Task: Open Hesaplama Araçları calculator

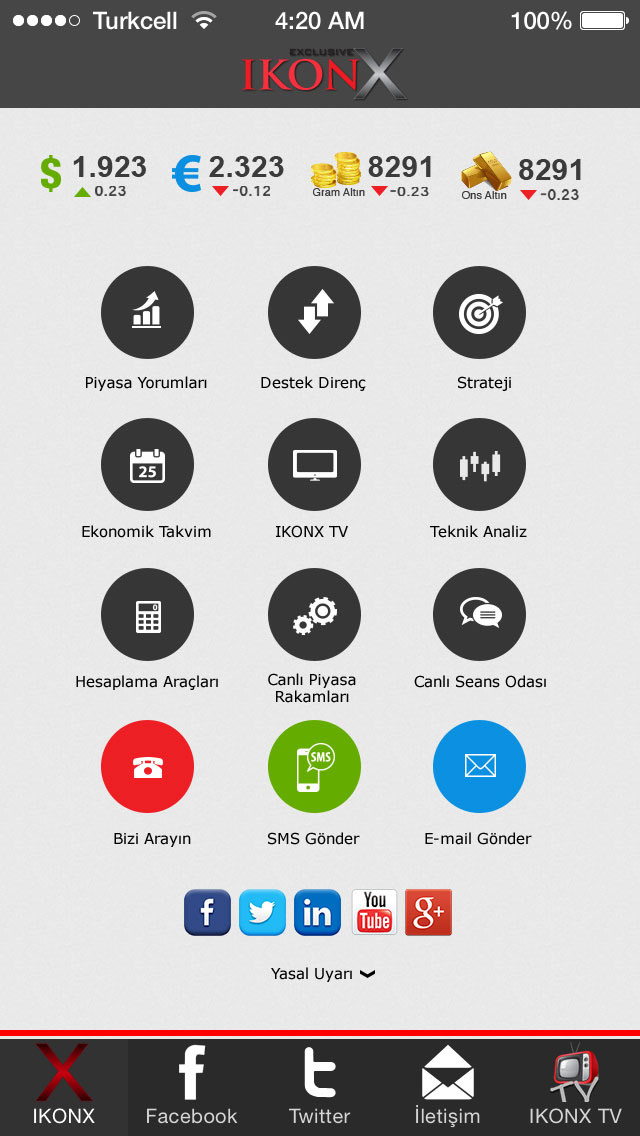Action: point(147,614)
